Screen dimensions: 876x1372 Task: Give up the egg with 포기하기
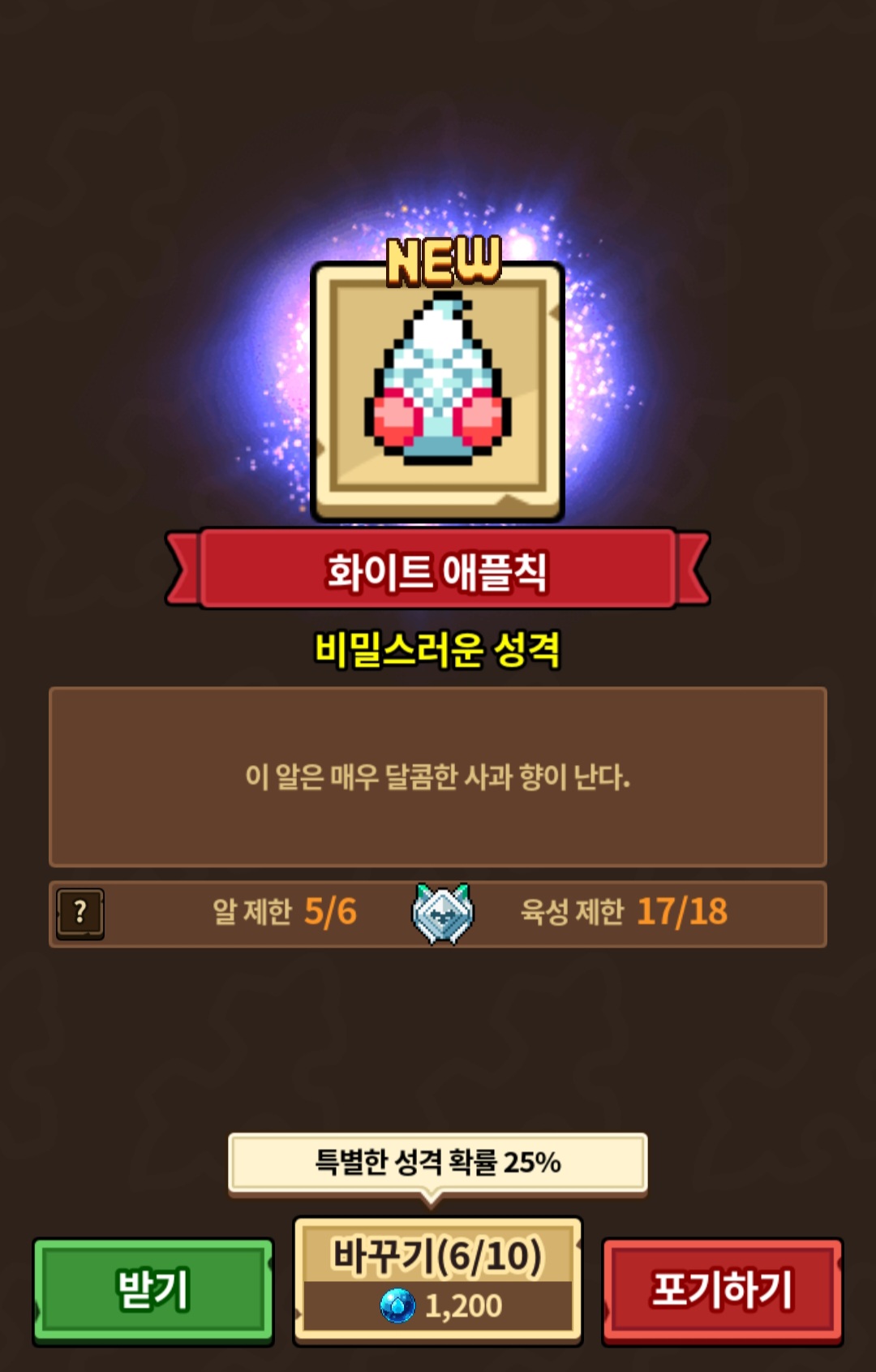pyautogui.click(x=723, y=1291)
